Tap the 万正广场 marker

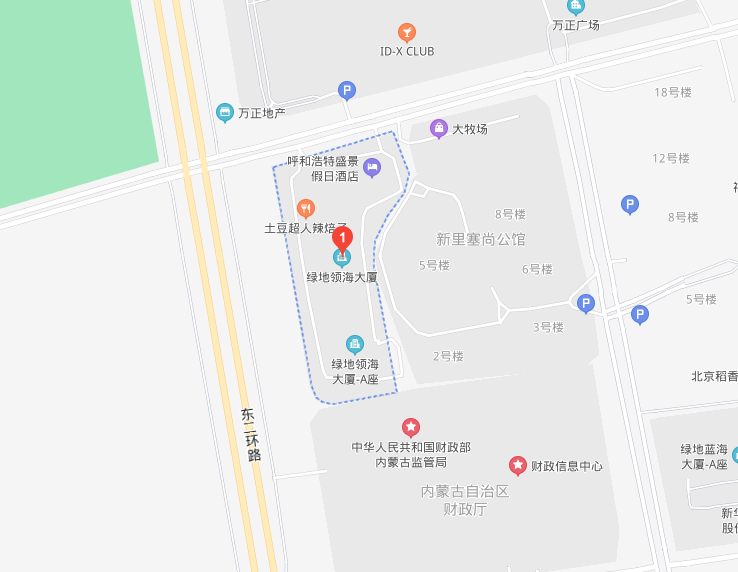pos(576,7)
